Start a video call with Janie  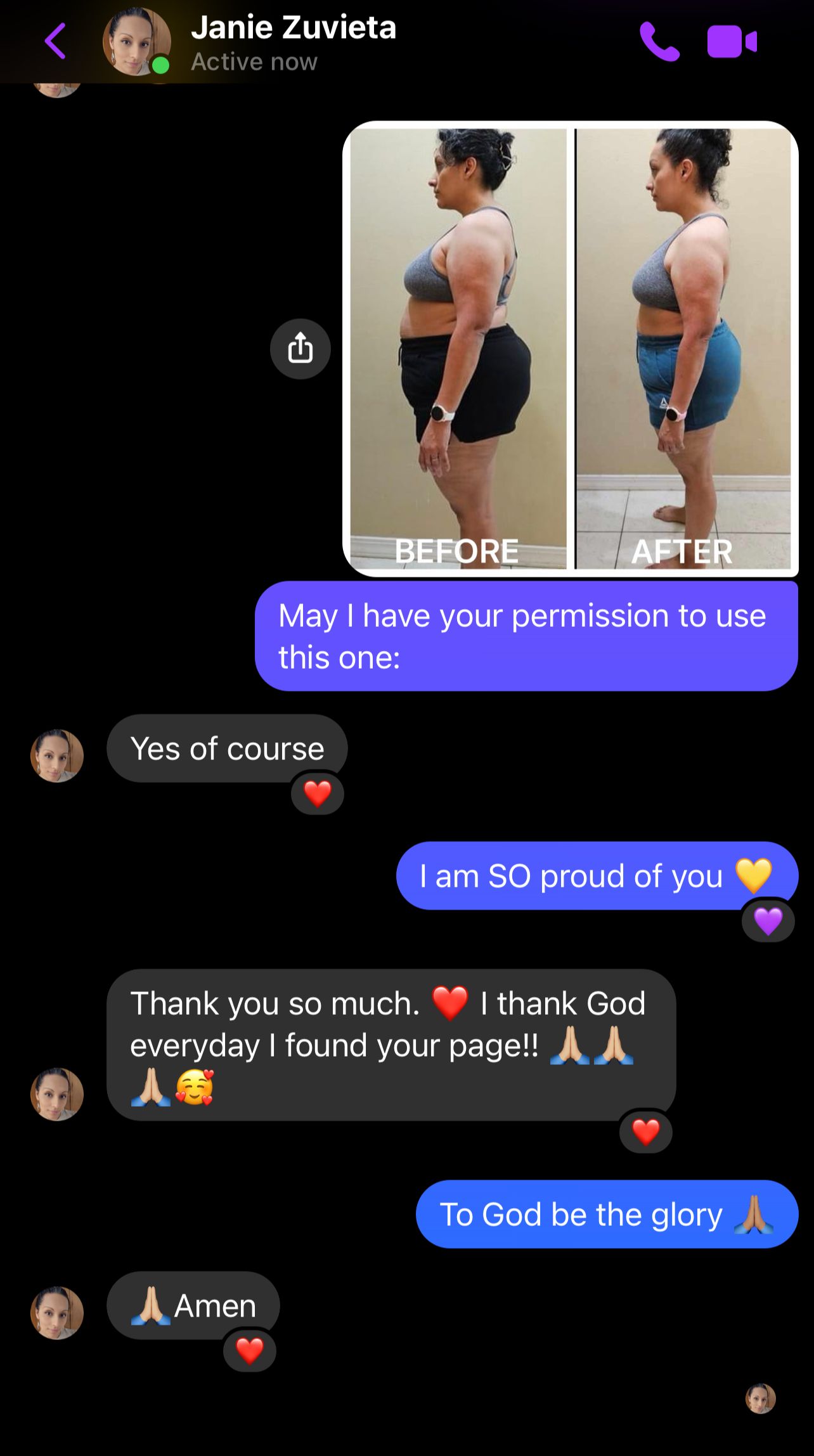pyautogui.click(x=732, y=42)
